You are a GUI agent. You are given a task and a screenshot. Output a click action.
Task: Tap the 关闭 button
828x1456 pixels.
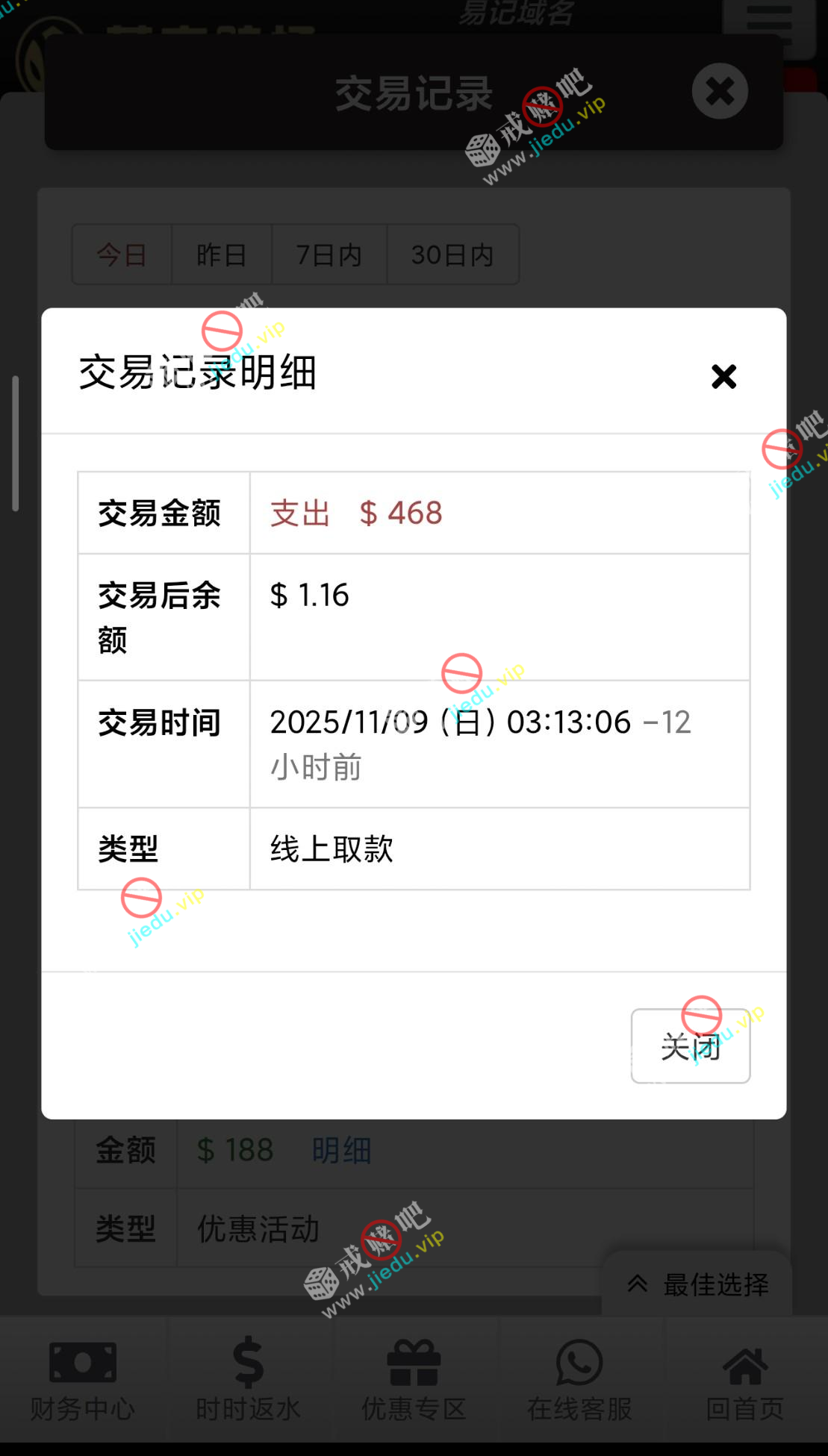click(690, 1046)
